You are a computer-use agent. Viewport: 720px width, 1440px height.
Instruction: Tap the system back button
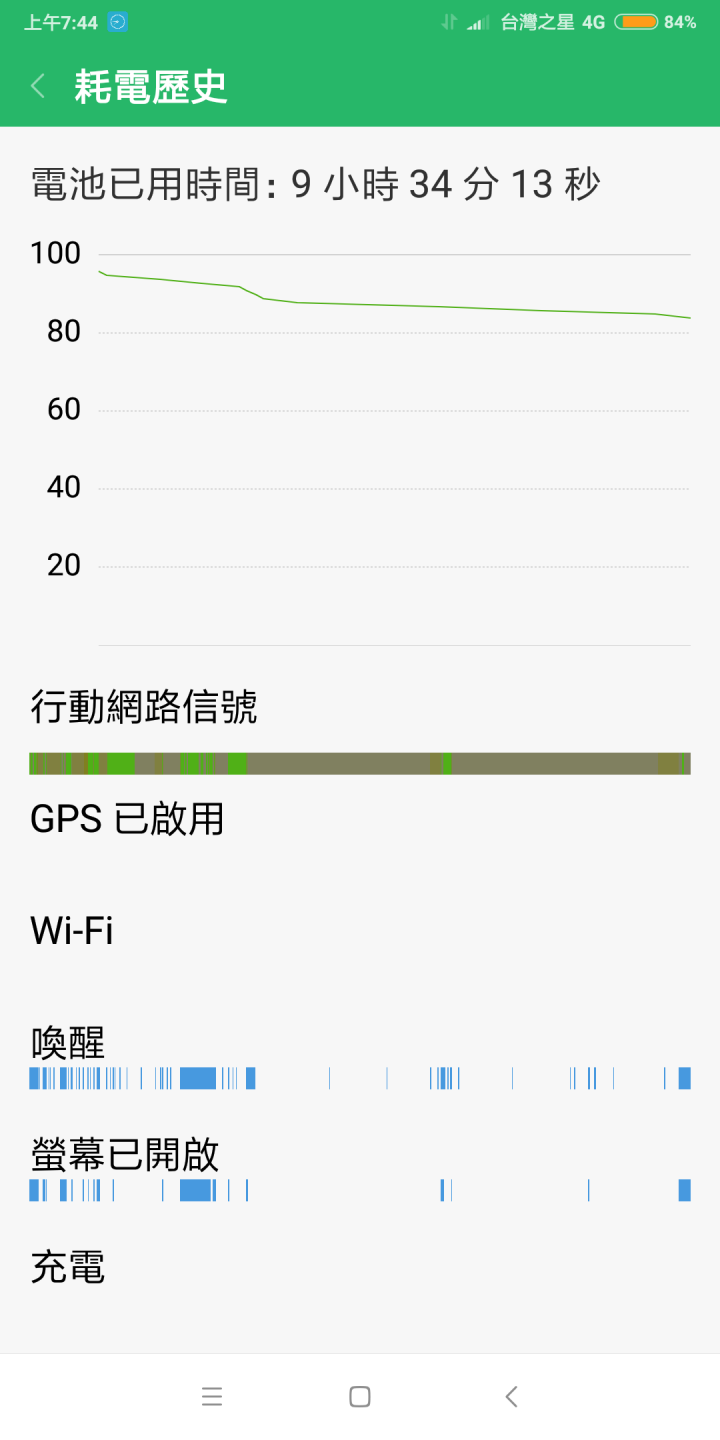(511, 1397)
